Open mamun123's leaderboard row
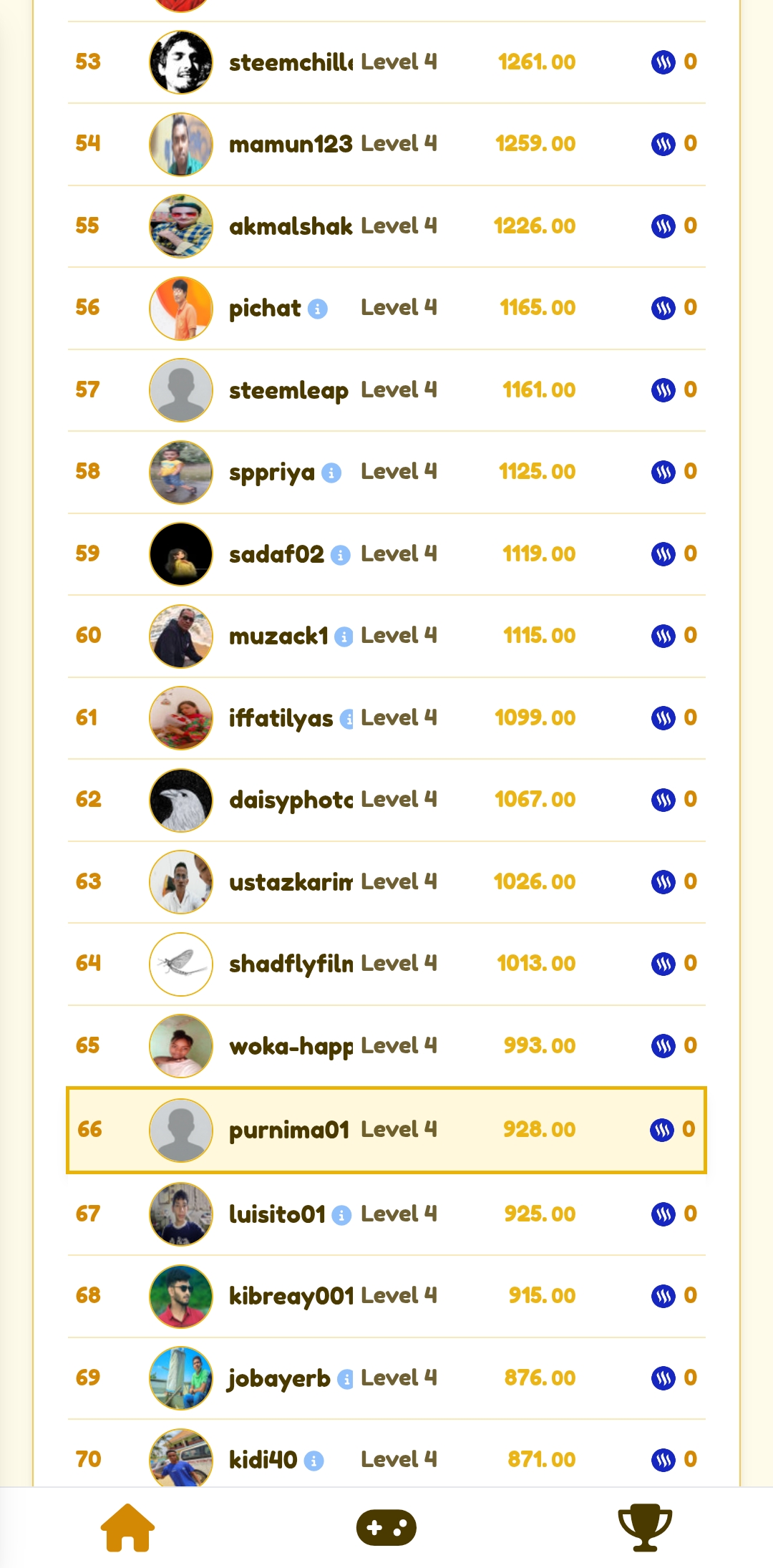 click(386, 144)
